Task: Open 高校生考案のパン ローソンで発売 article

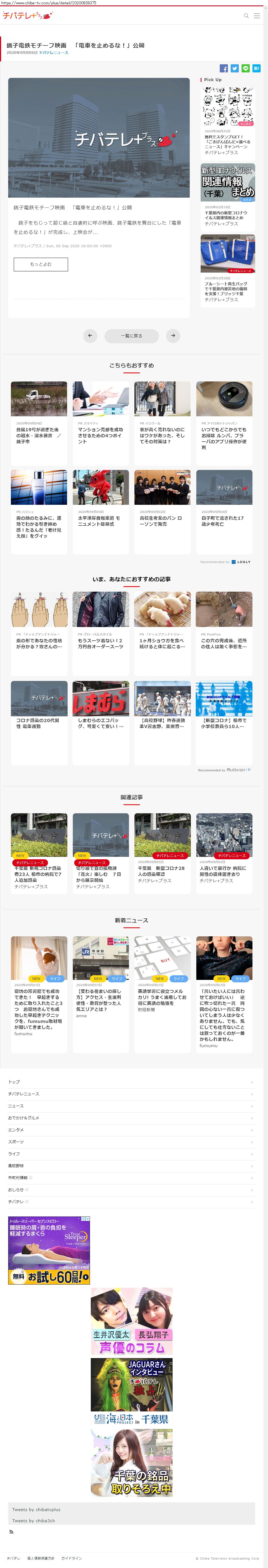Action: (x=161, y=520)
